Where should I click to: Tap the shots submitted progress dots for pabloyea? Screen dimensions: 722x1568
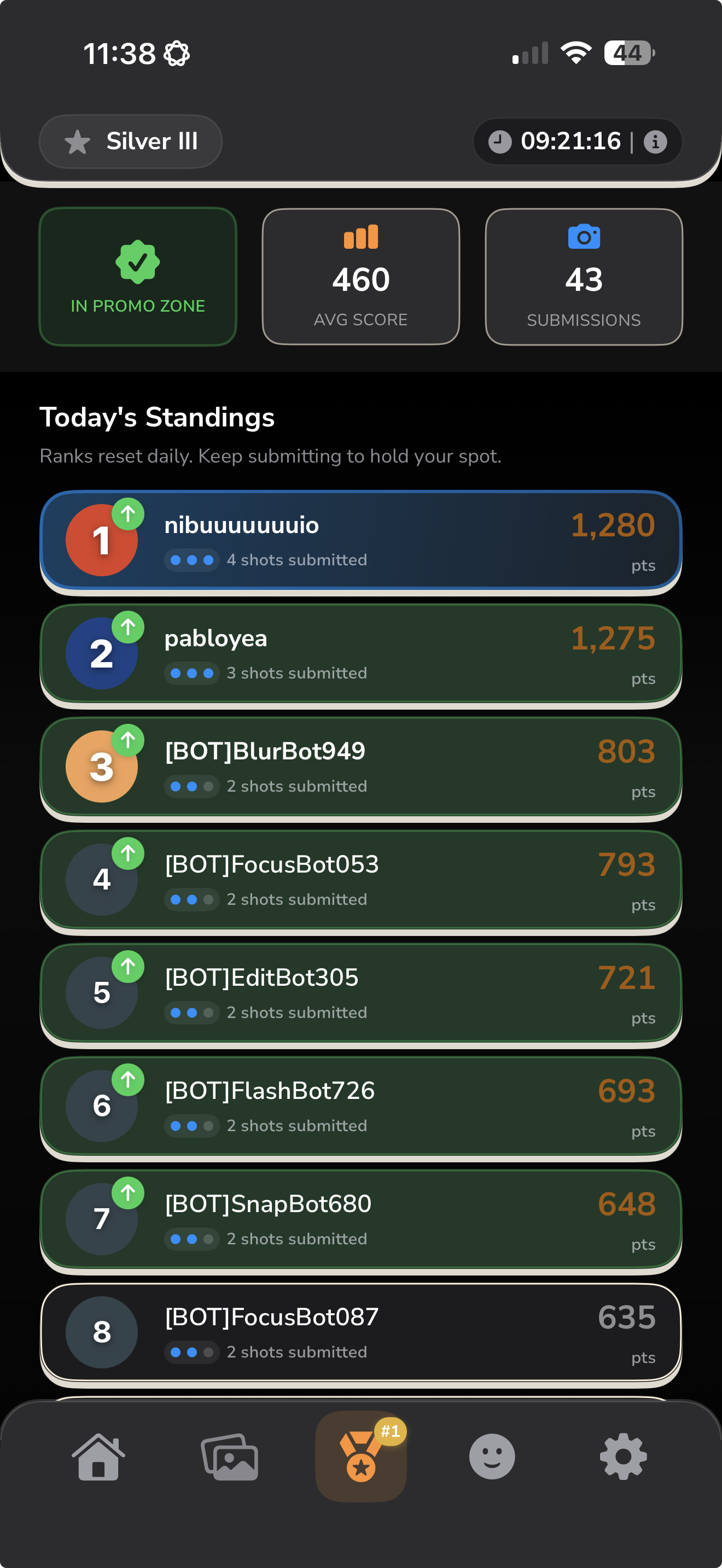[x=192, y=673]
